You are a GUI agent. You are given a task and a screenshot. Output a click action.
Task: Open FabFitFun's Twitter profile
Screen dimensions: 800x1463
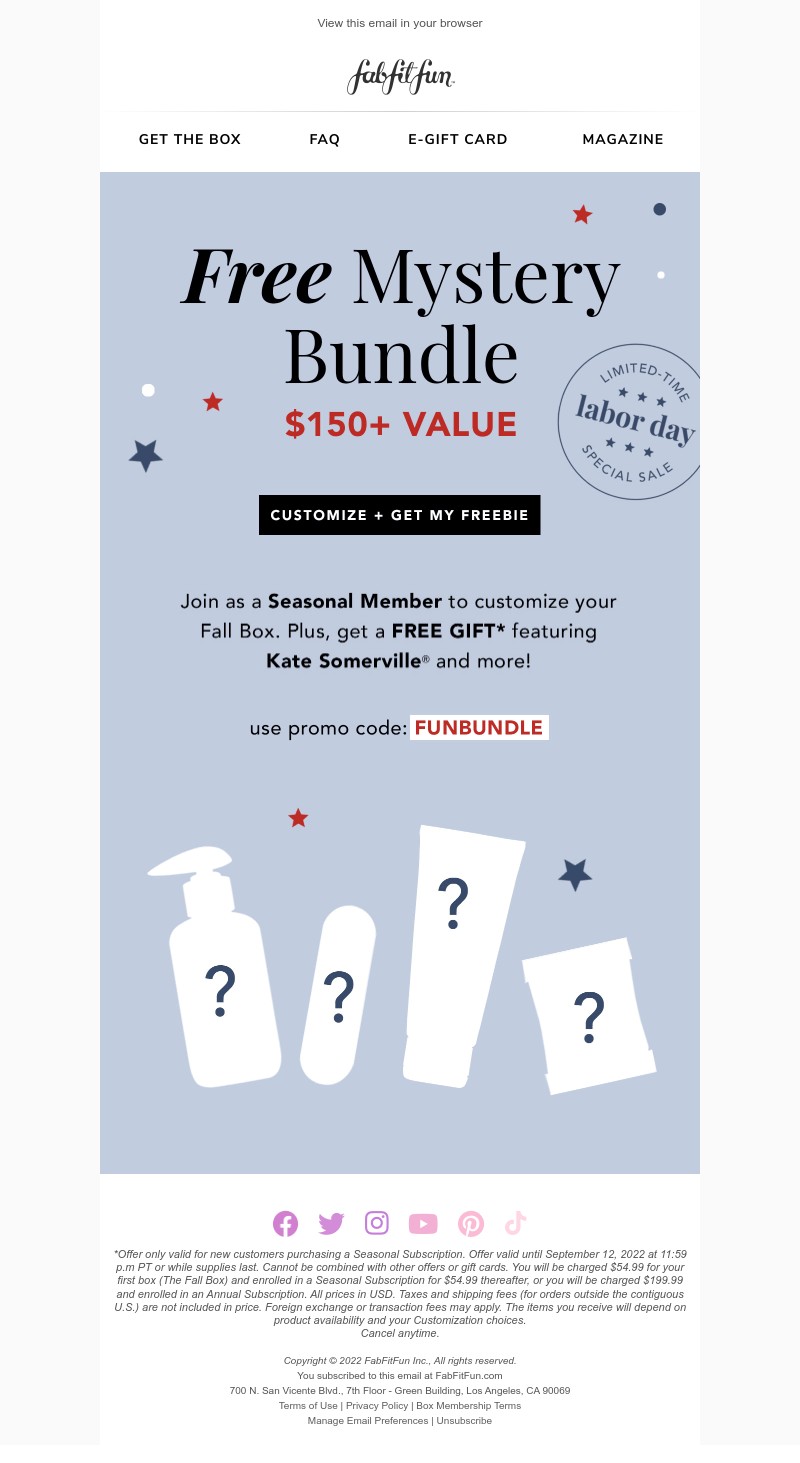[331, 1223]
